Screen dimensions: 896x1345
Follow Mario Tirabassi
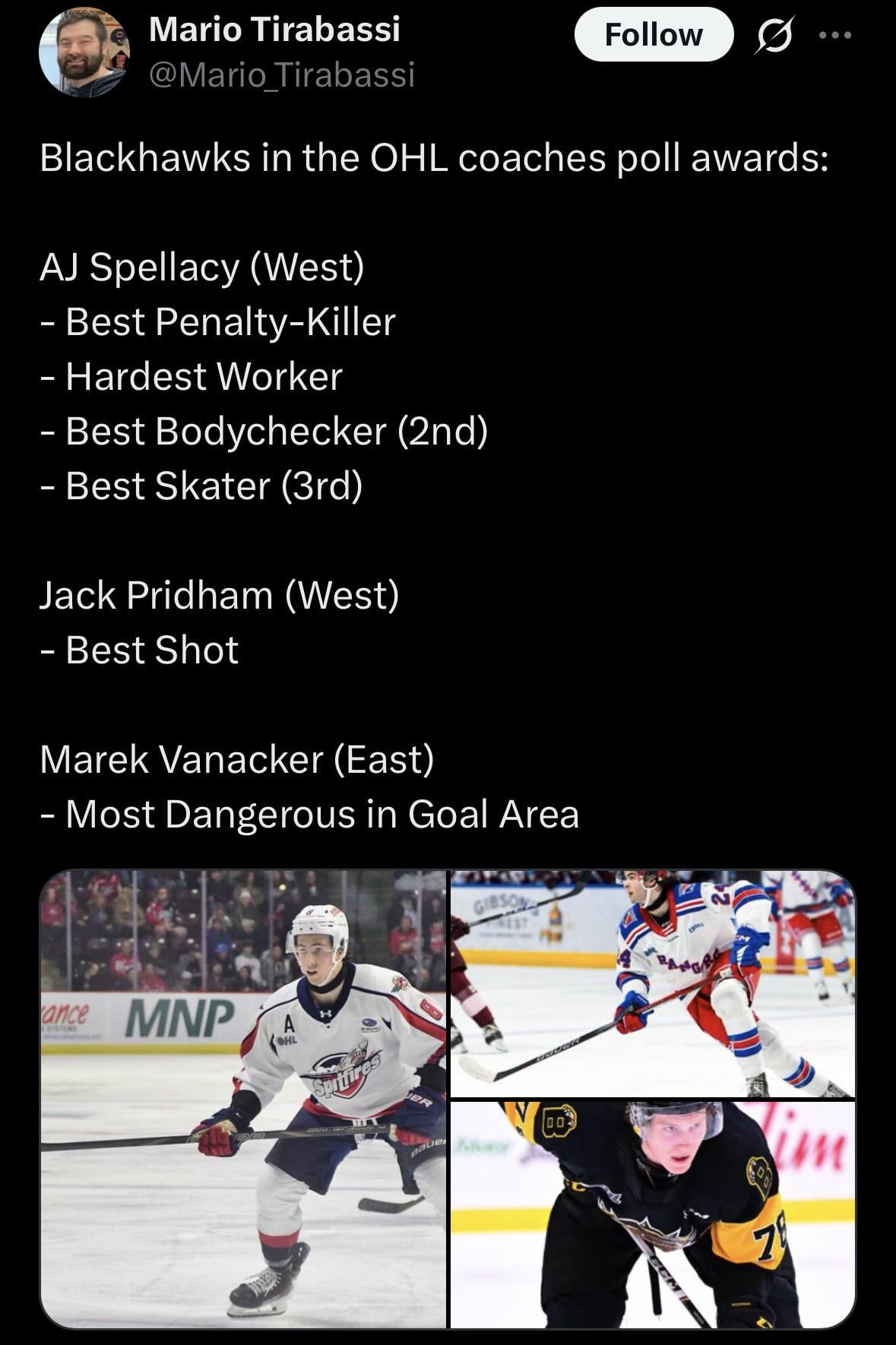(x=654, y=35)
